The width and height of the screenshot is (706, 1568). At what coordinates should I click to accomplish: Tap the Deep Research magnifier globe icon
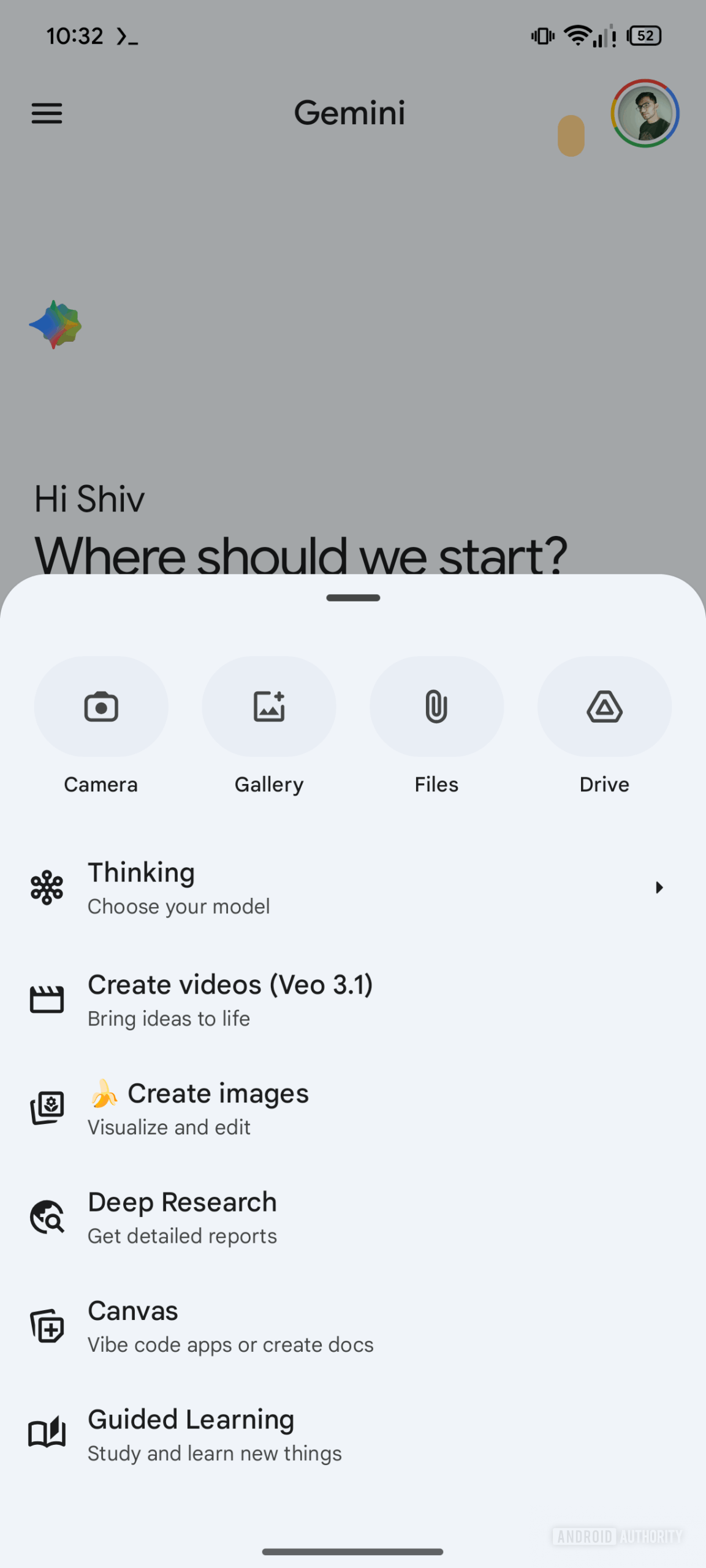tap(48, 1217)
